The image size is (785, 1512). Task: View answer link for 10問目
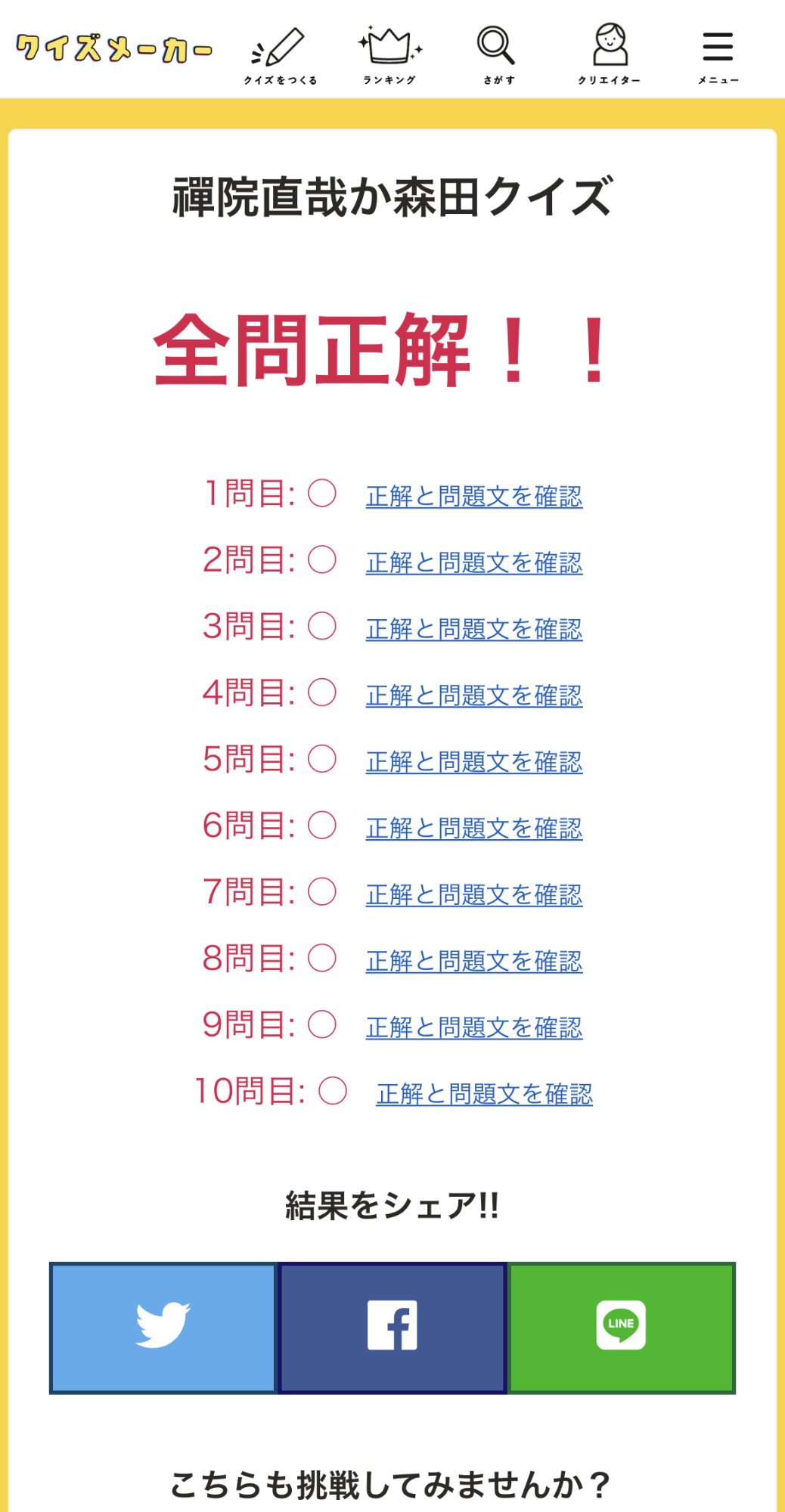[x=485, y=1095]
